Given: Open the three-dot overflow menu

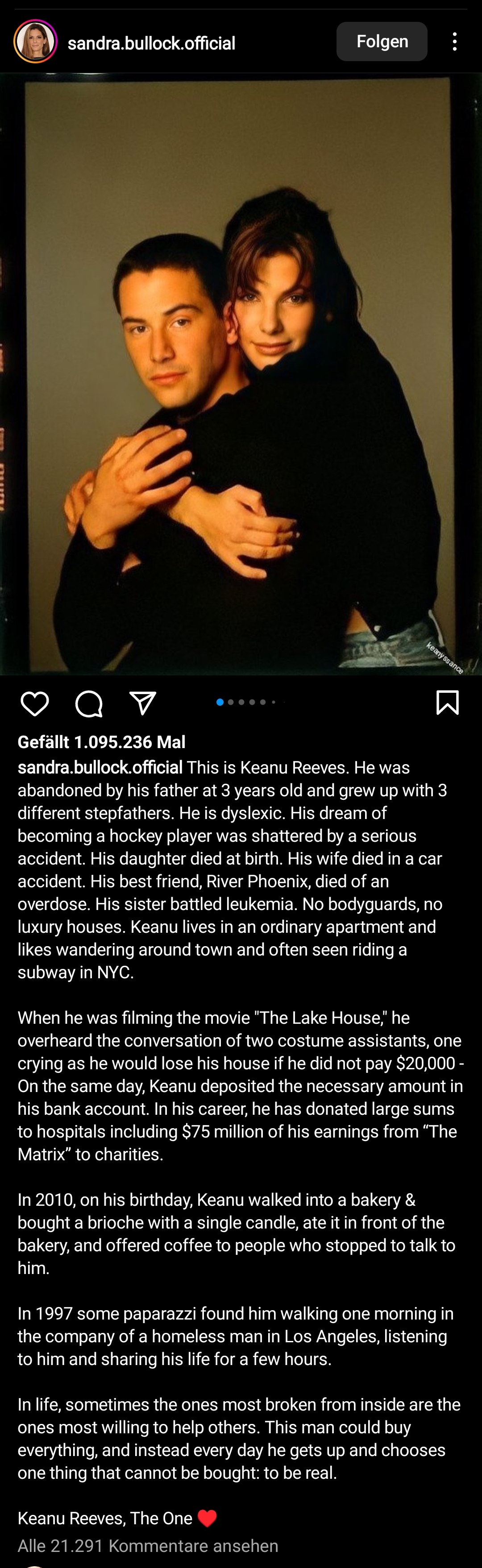Looking at the screenshot, I should pos(455,41).
